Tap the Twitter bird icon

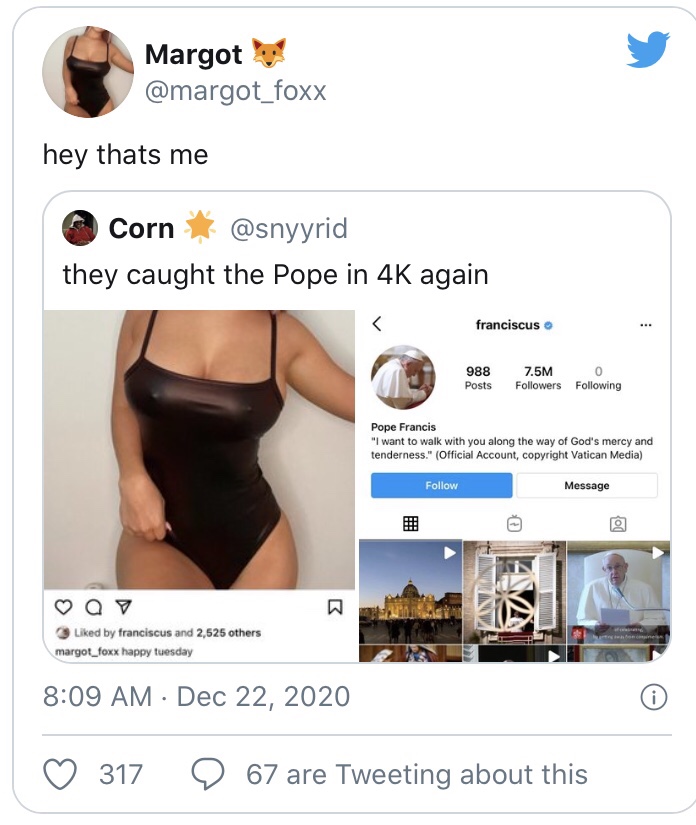(x=648, y=49)
